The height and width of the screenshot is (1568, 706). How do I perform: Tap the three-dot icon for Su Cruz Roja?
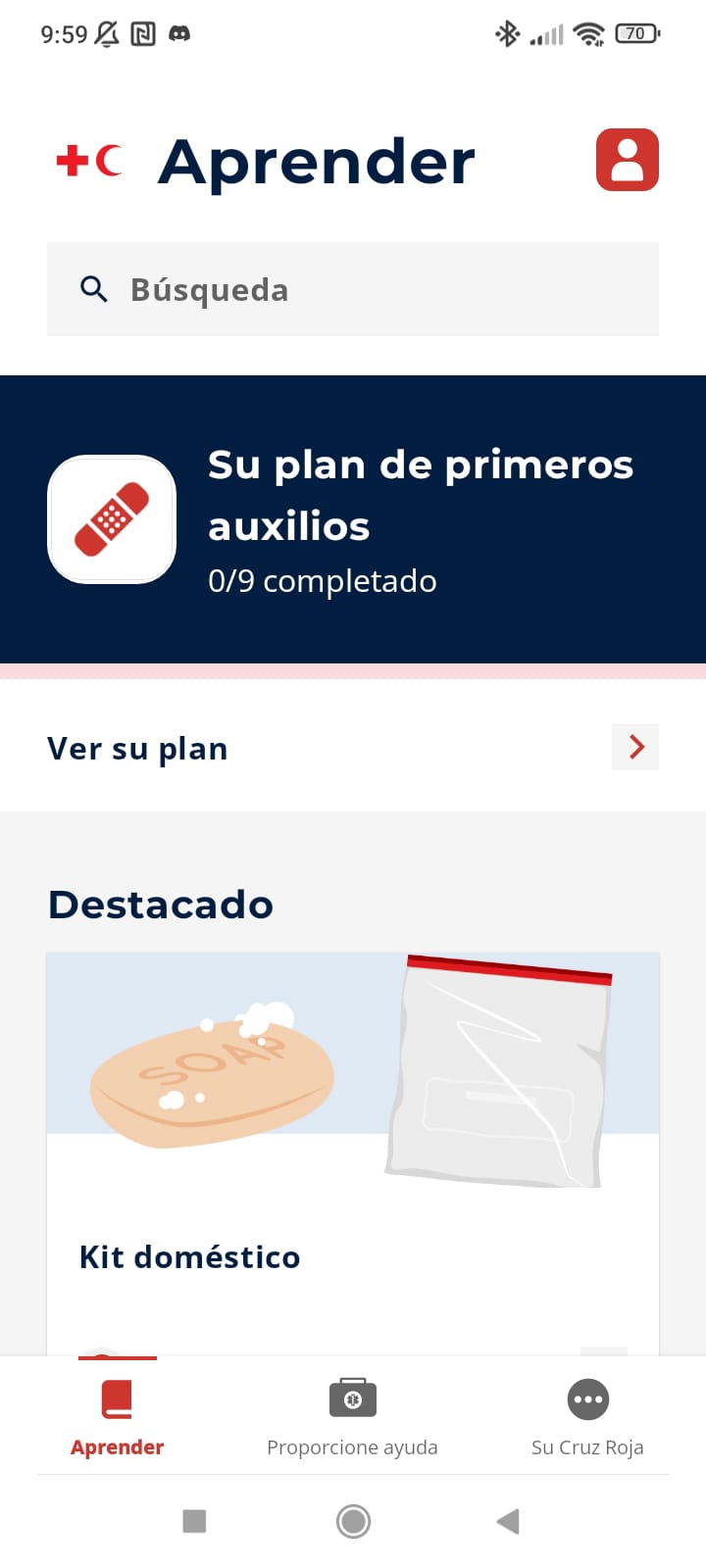[x=587, y=1399]
